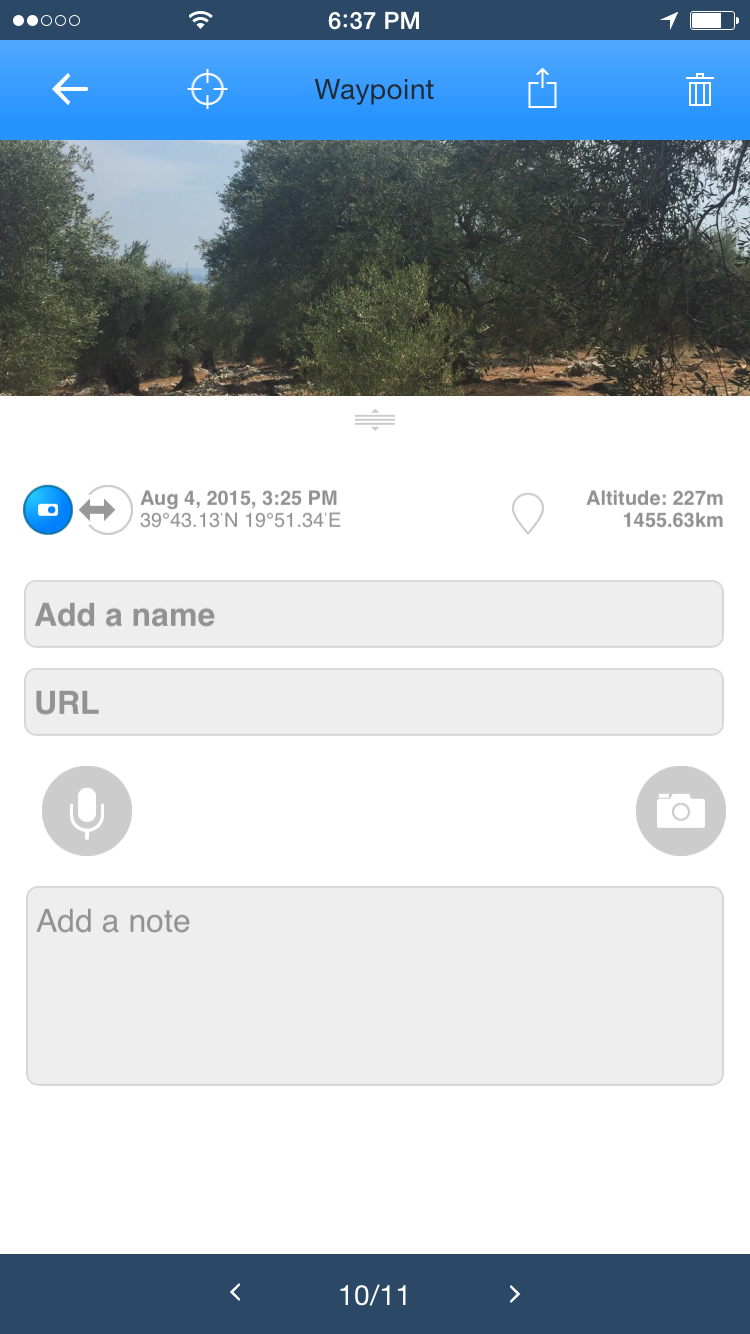This screenshot has width=750, height=1334.
Task: Go to the previous waypoint
Action: [236, 1294]
